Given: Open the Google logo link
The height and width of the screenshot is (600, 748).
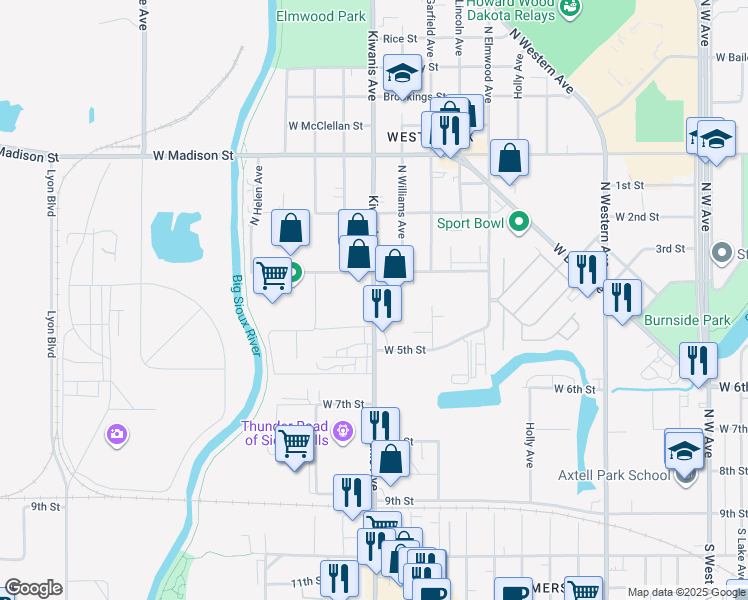Looking at the screenshot, I should tap(34, 588).
